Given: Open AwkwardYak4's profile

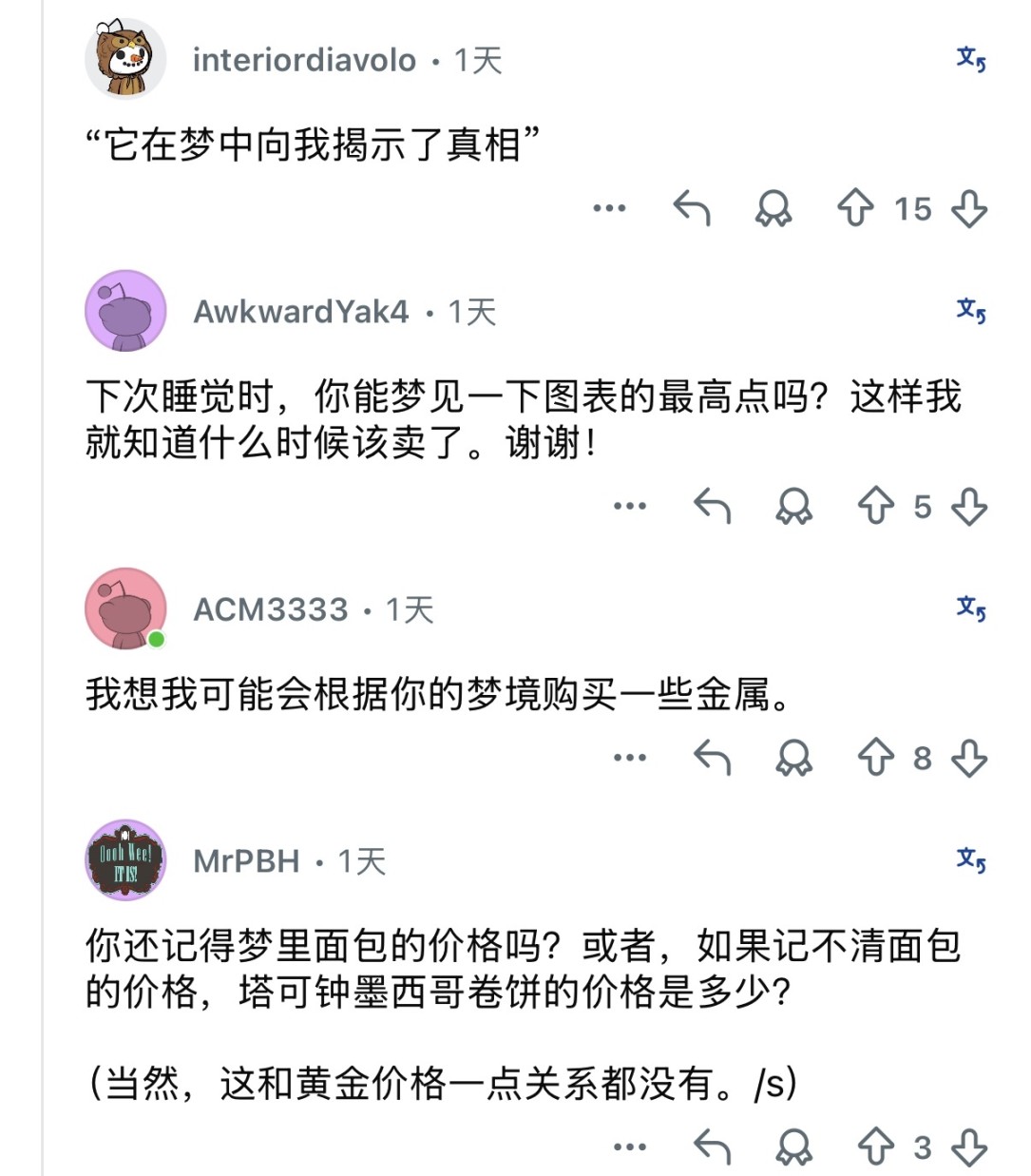Looking at the screenshot, I should click(300, 311).
